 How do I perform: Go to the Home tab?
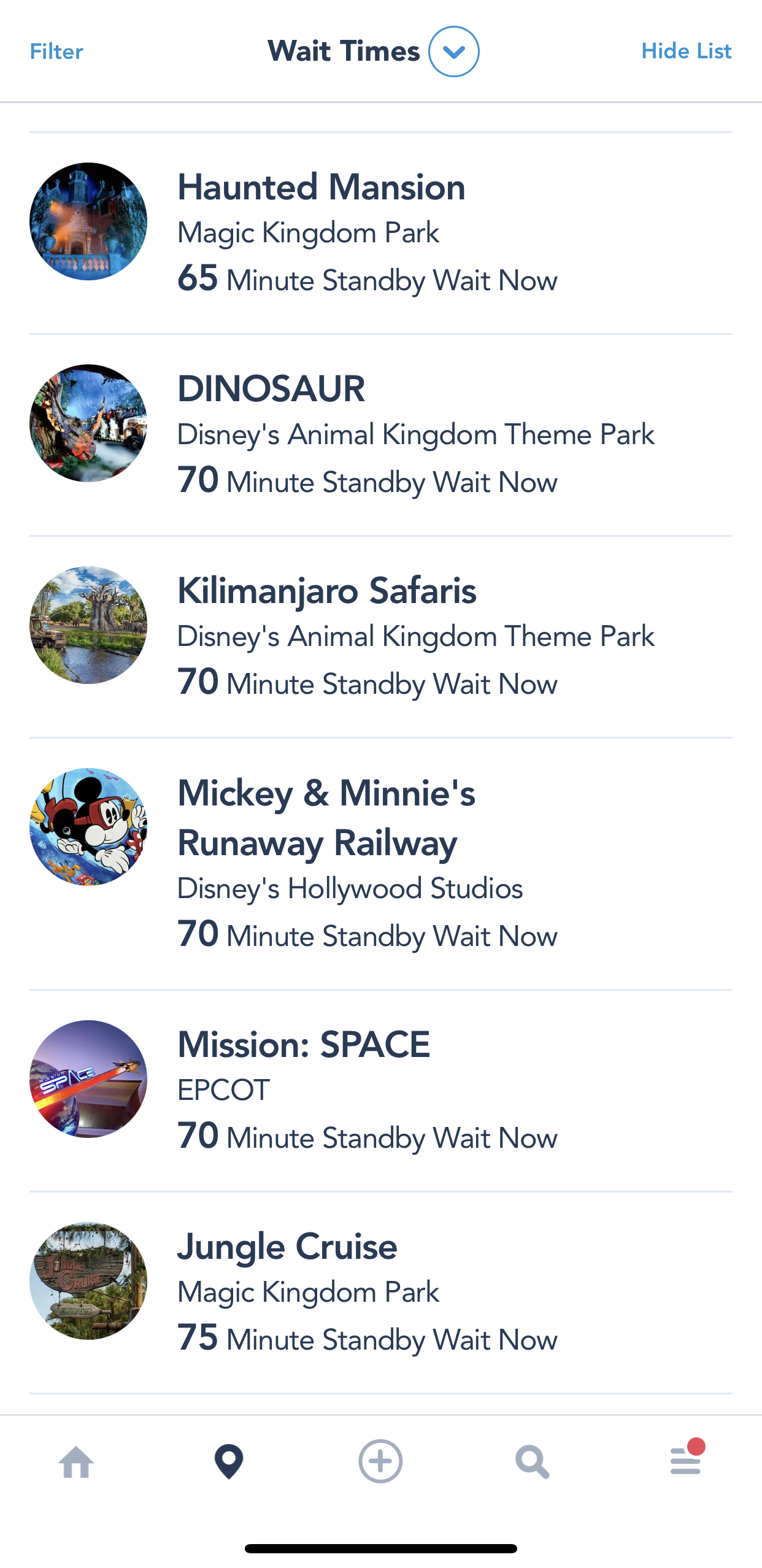77,1462
